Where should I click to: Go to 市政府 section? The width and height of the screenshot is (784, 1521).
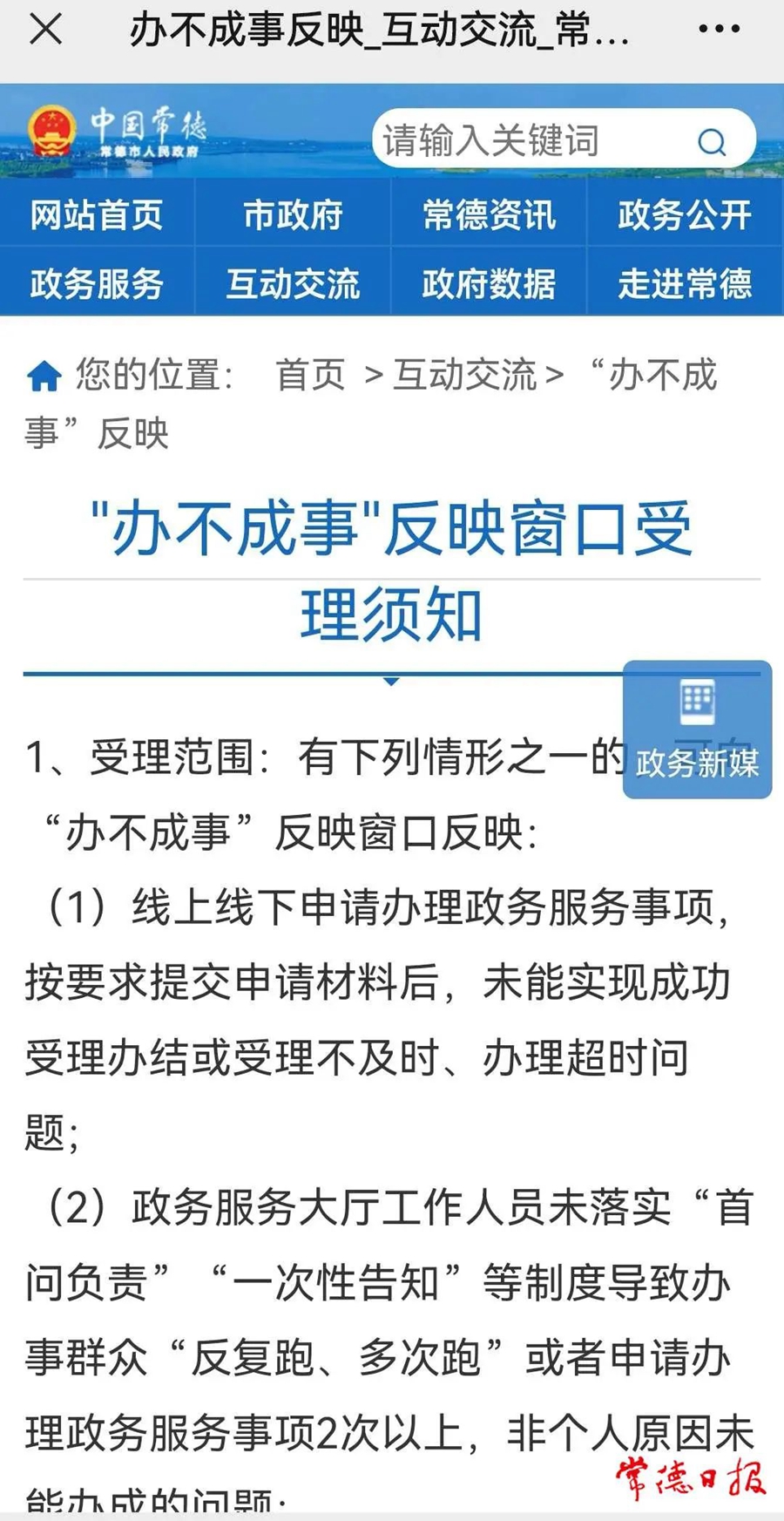pyautogui.click(x=293, y=214)
